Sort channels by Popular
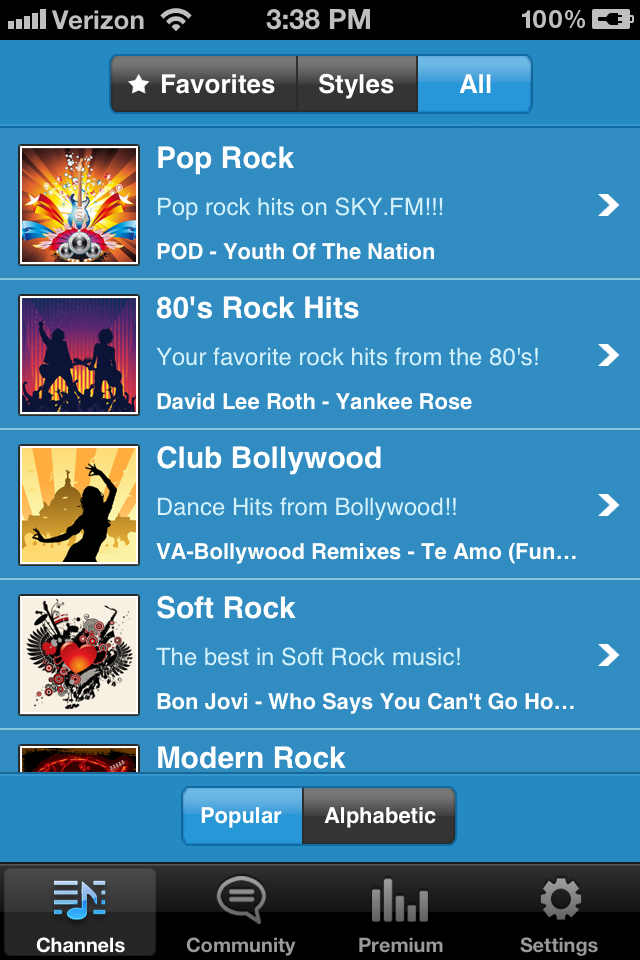This screenshot has width=640, height=960. pos(241,816)
